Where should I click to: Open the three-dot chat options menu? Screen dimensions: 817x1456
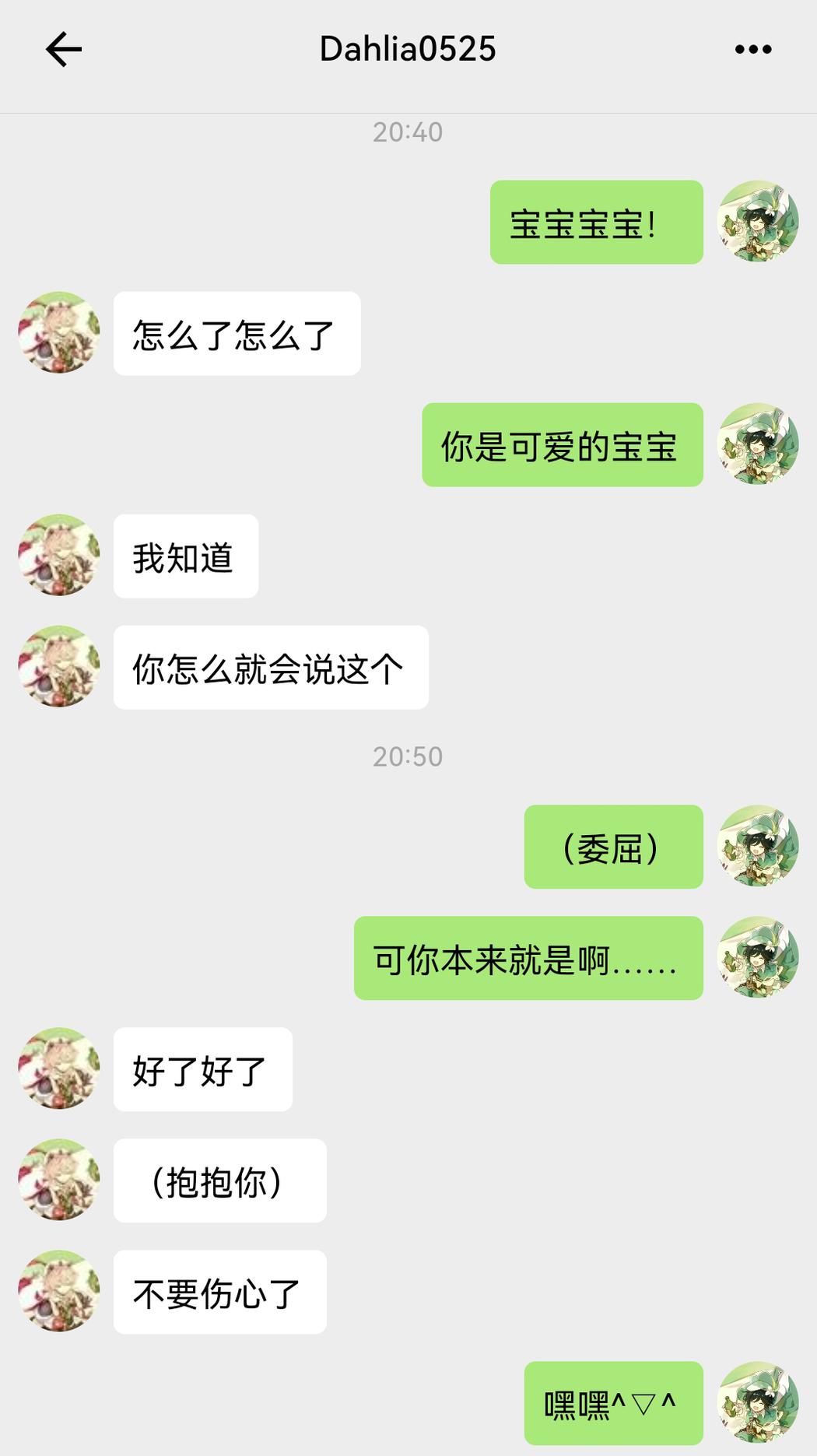[752, 50]
